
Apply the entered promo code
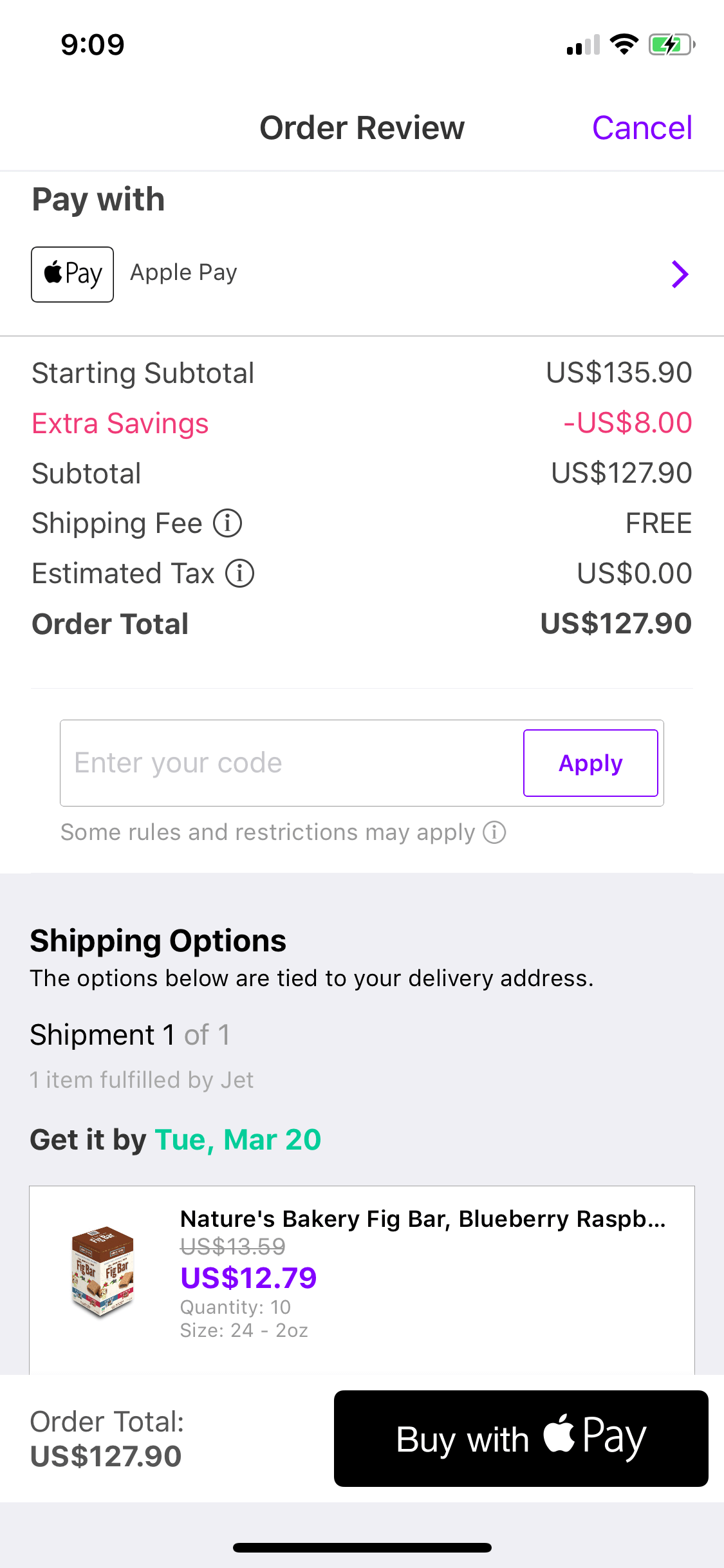pos(590,763)
